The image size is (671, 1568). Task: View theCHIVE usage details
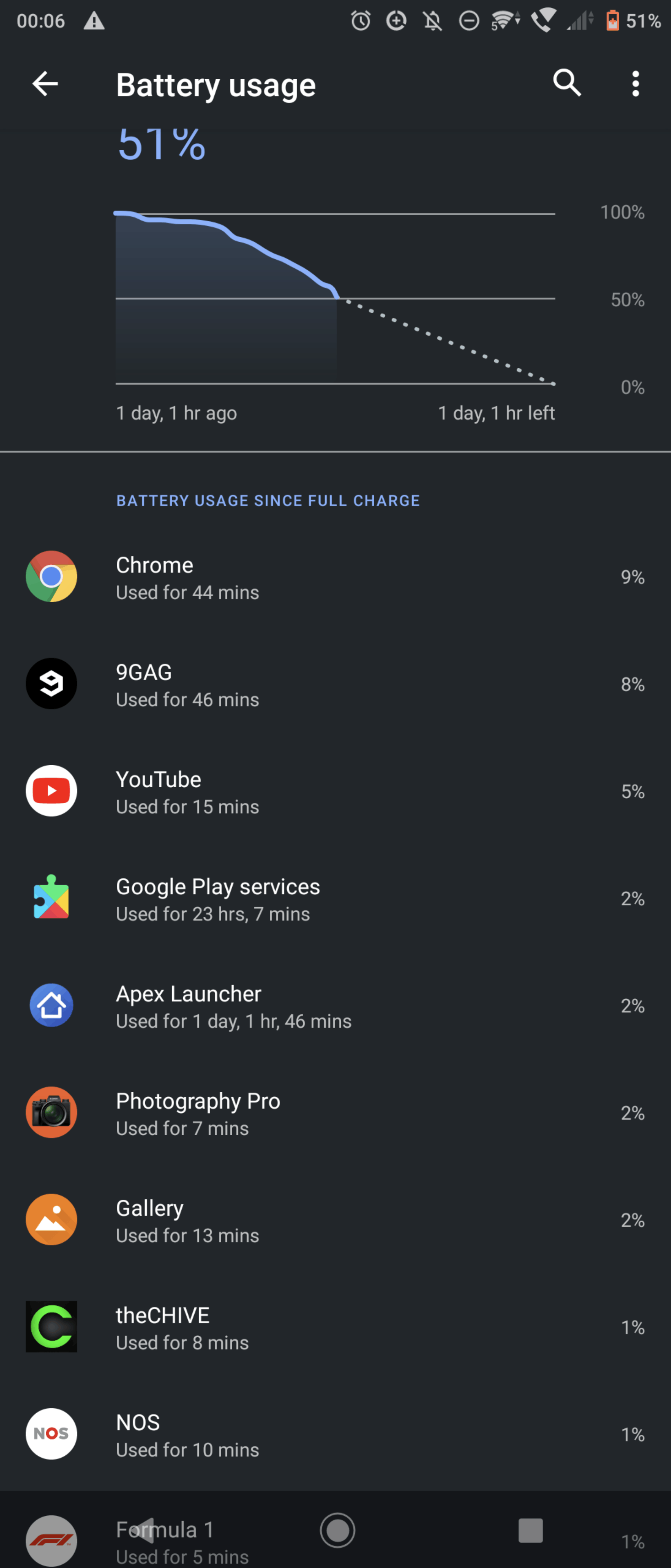[335, 1327]
